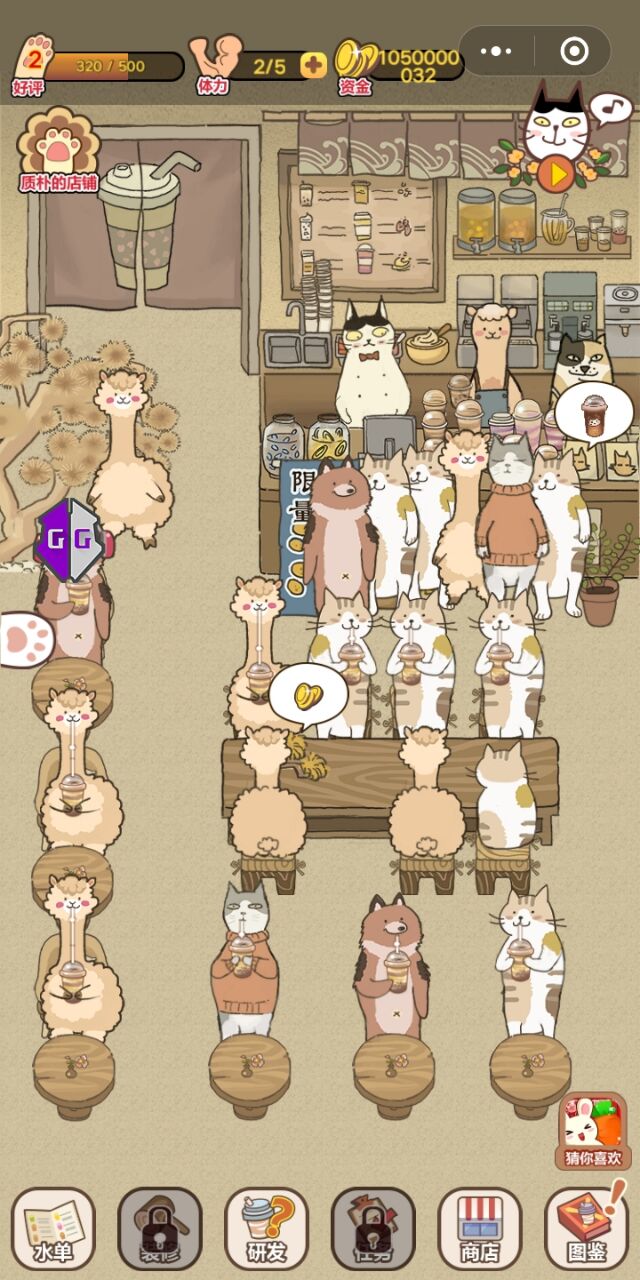This screenshot has width=640, height=1280.
Task: Tap the locked 装修 button
Action: pyautogui.click(x=160, y=1228)
